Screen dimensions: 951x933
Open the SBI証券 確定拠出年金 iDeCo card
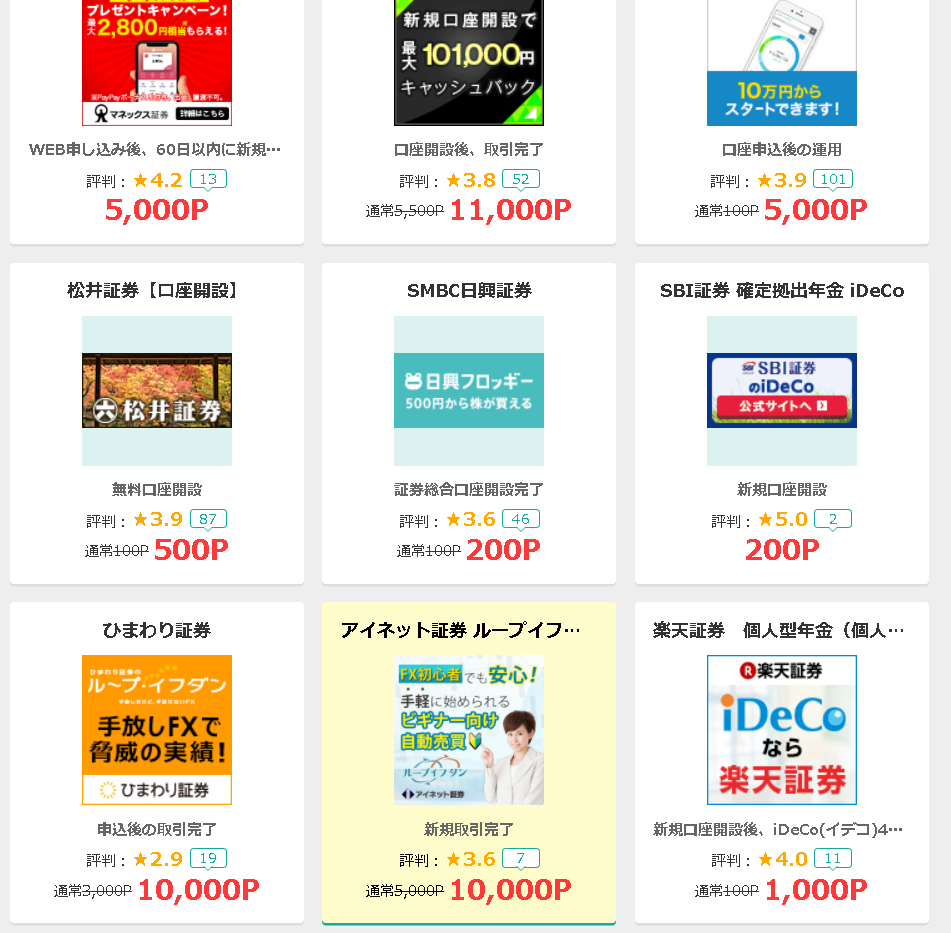(x=781, y=390)
